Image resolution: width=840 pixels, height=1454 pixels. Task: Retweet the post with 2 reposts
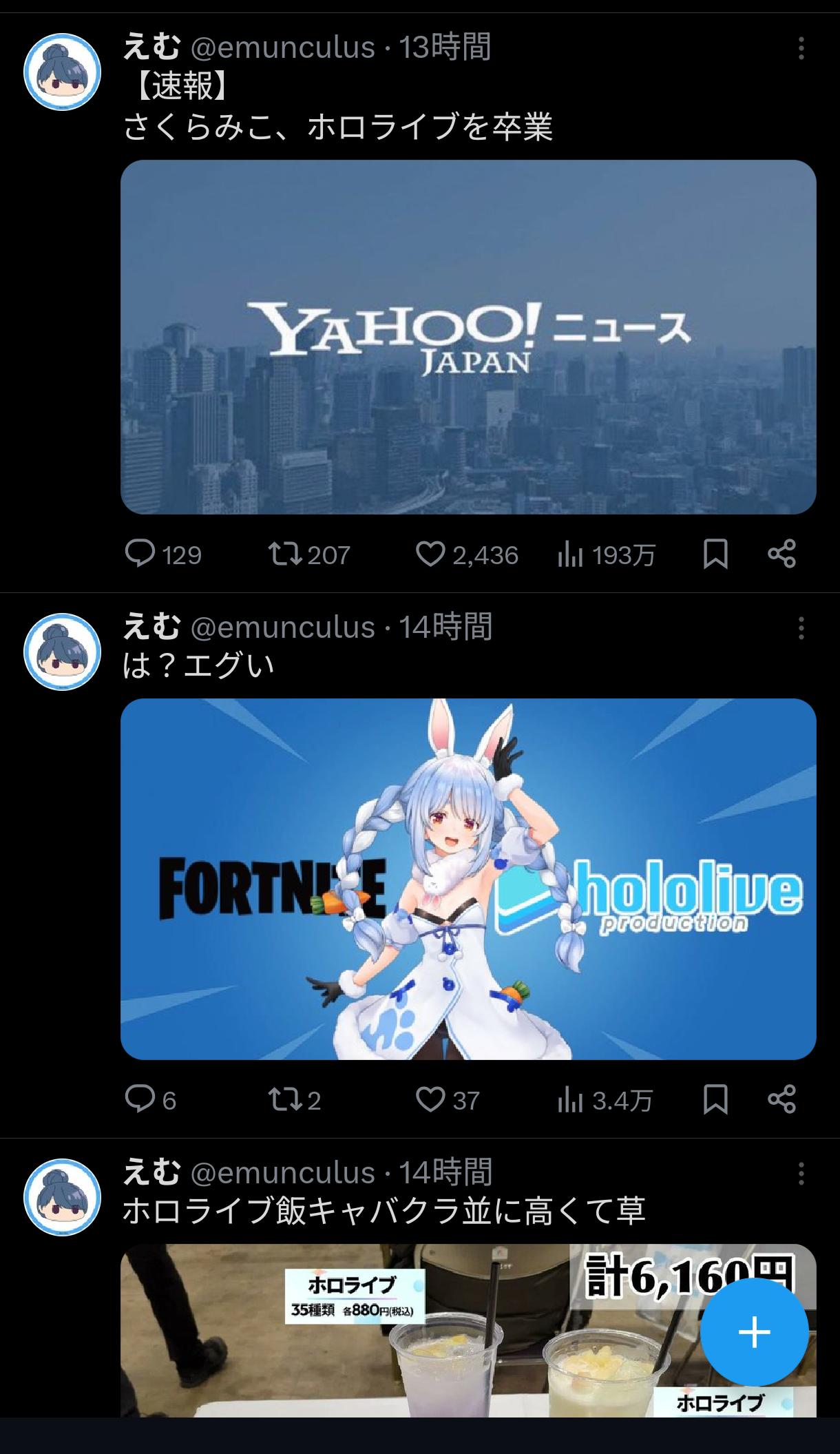[x=285, y=1099]
